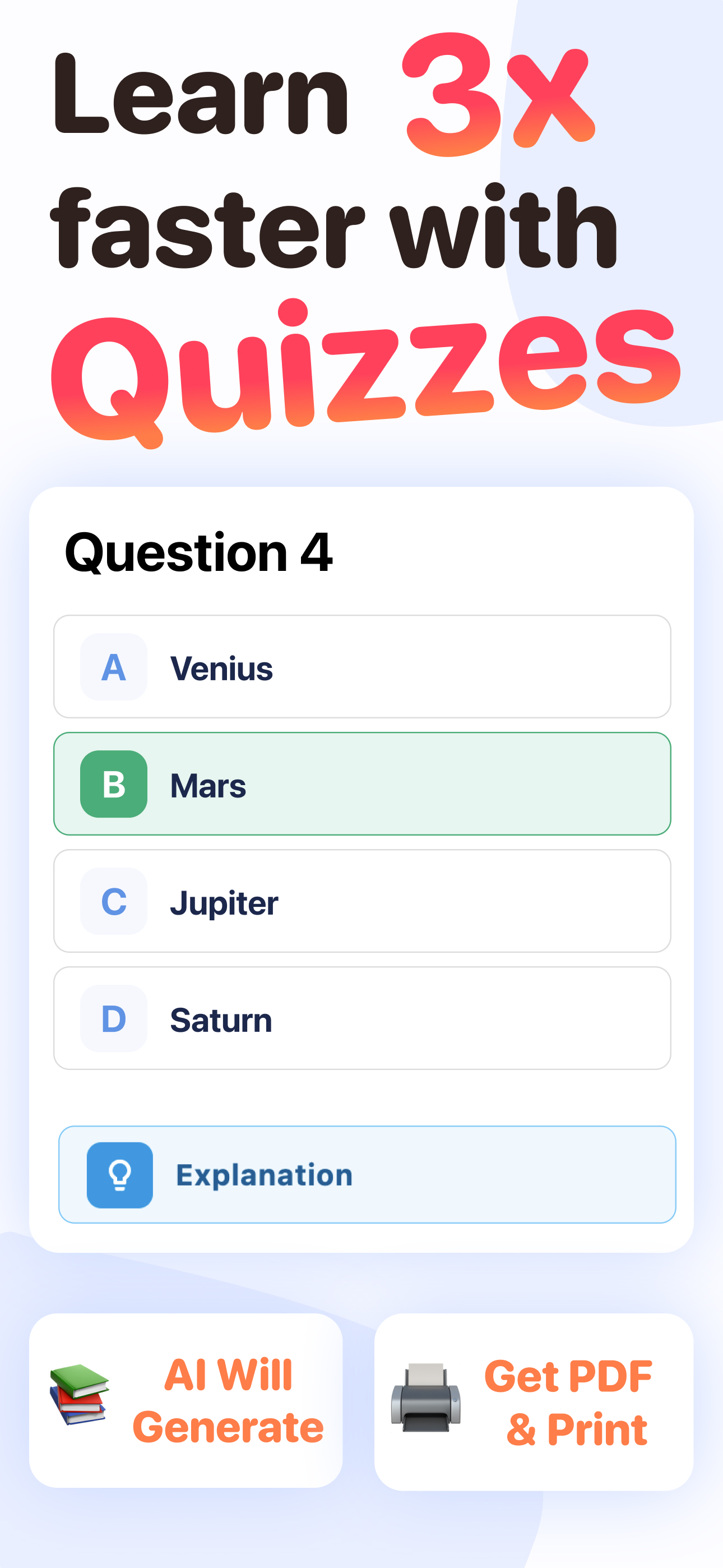Click the letter A badge next to Venius

pyautogui.click(x=113, y=668)
